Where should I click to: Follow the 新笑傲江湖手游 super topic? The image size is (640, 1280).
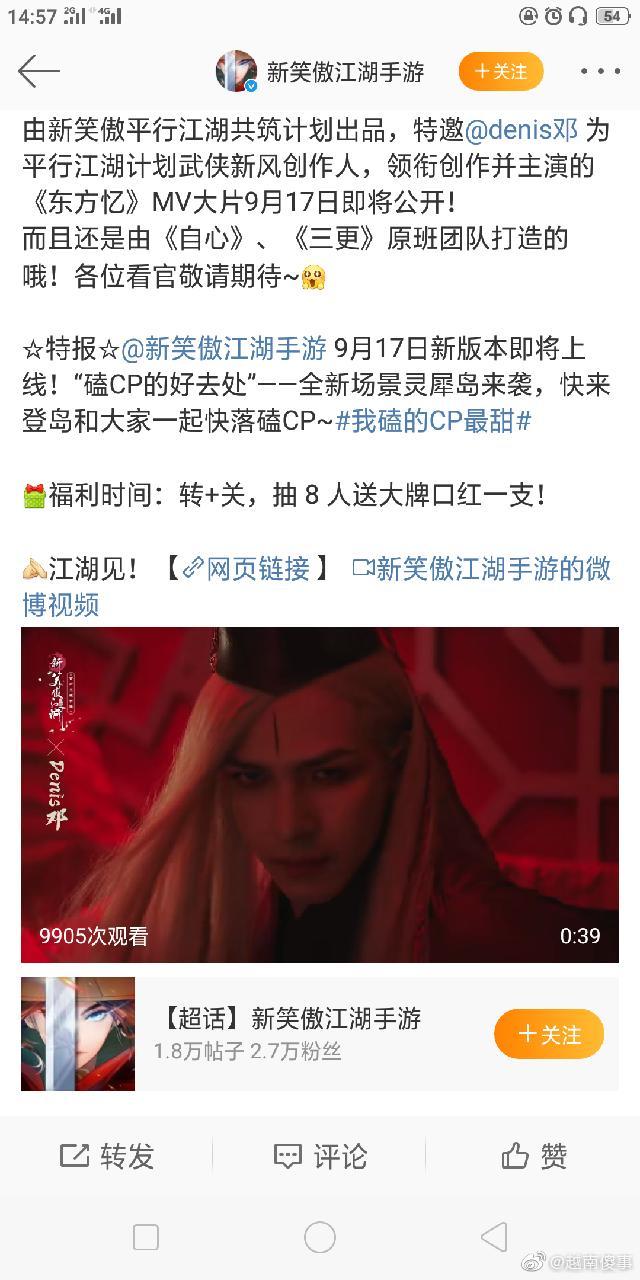coord(549,1034)
